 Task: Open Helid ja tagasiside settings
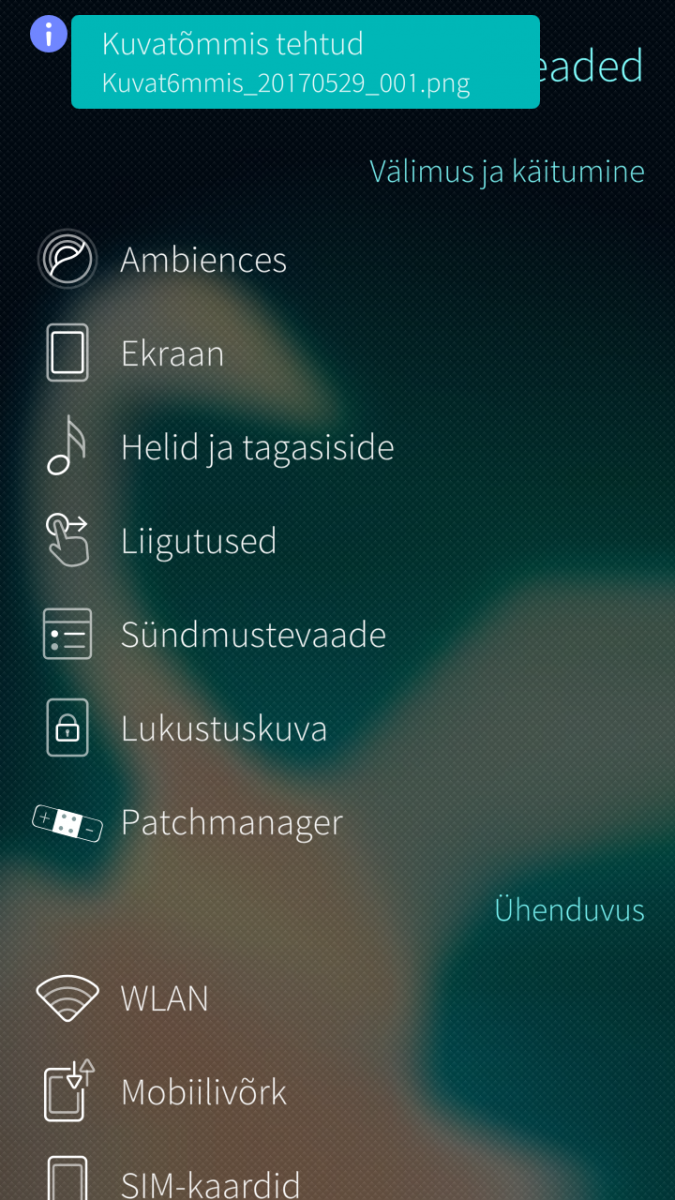[x=257, y=447]
